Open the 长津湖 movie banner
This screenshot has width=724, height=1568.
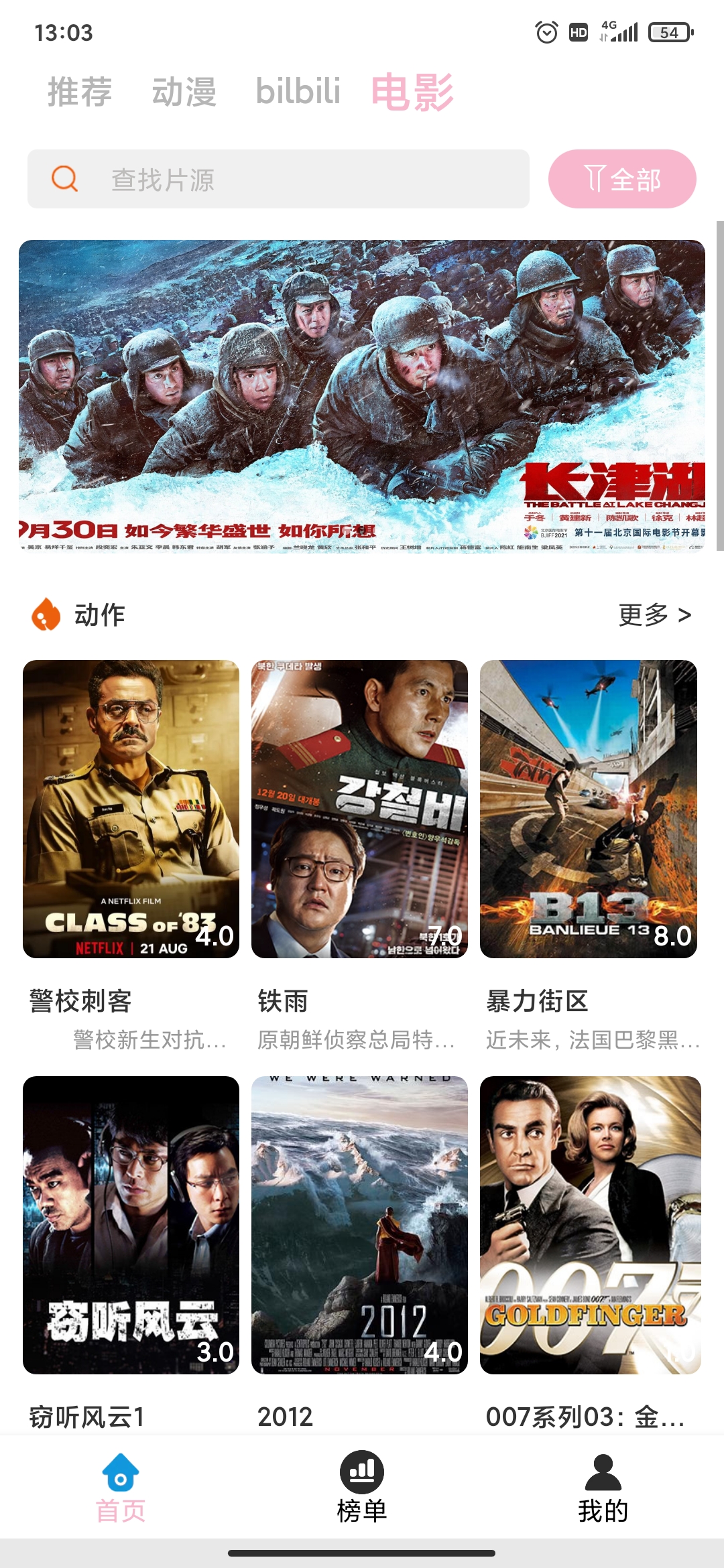click(362, 395)
